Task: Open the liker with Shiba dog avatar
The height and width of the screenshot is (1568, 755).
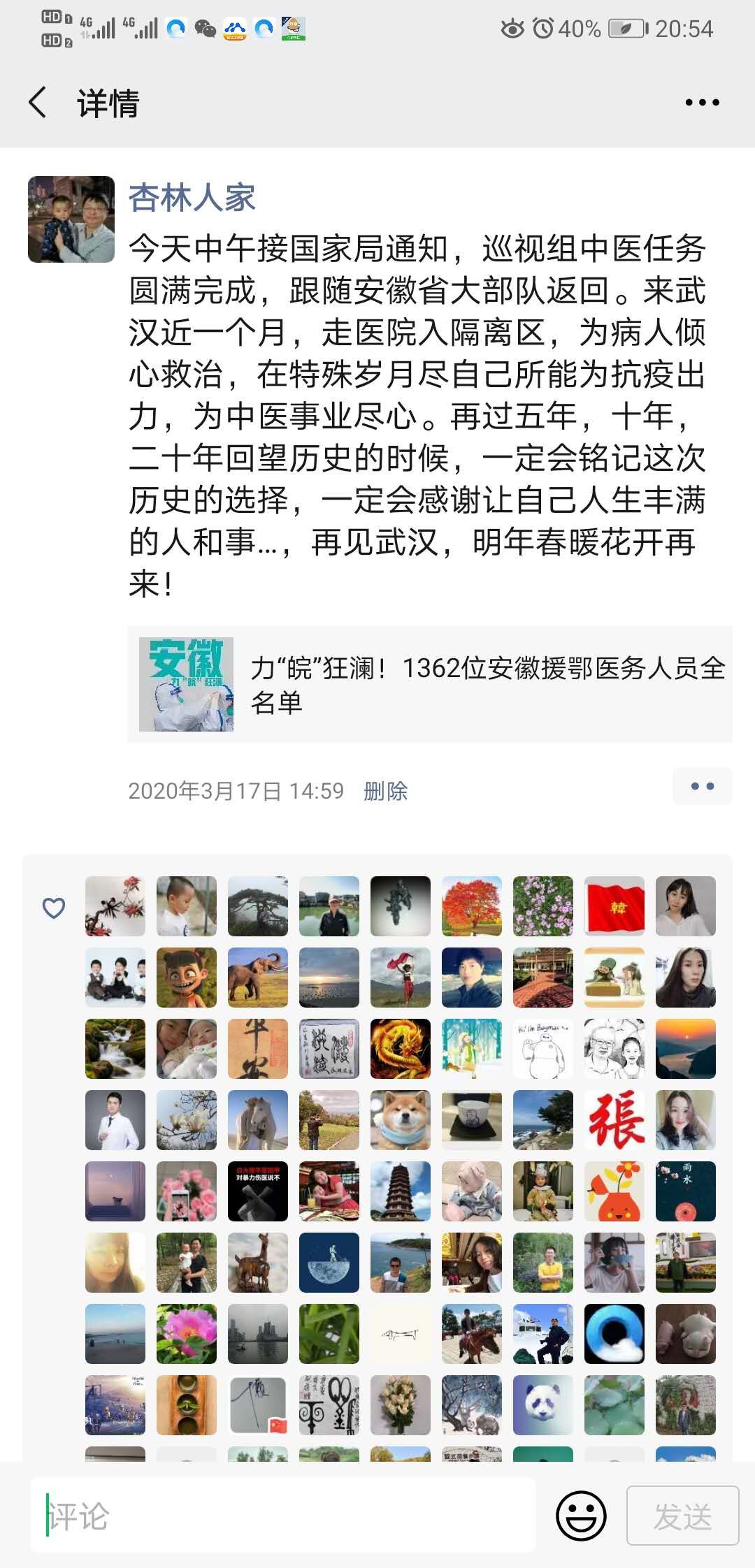Action: click(401, 1120)
